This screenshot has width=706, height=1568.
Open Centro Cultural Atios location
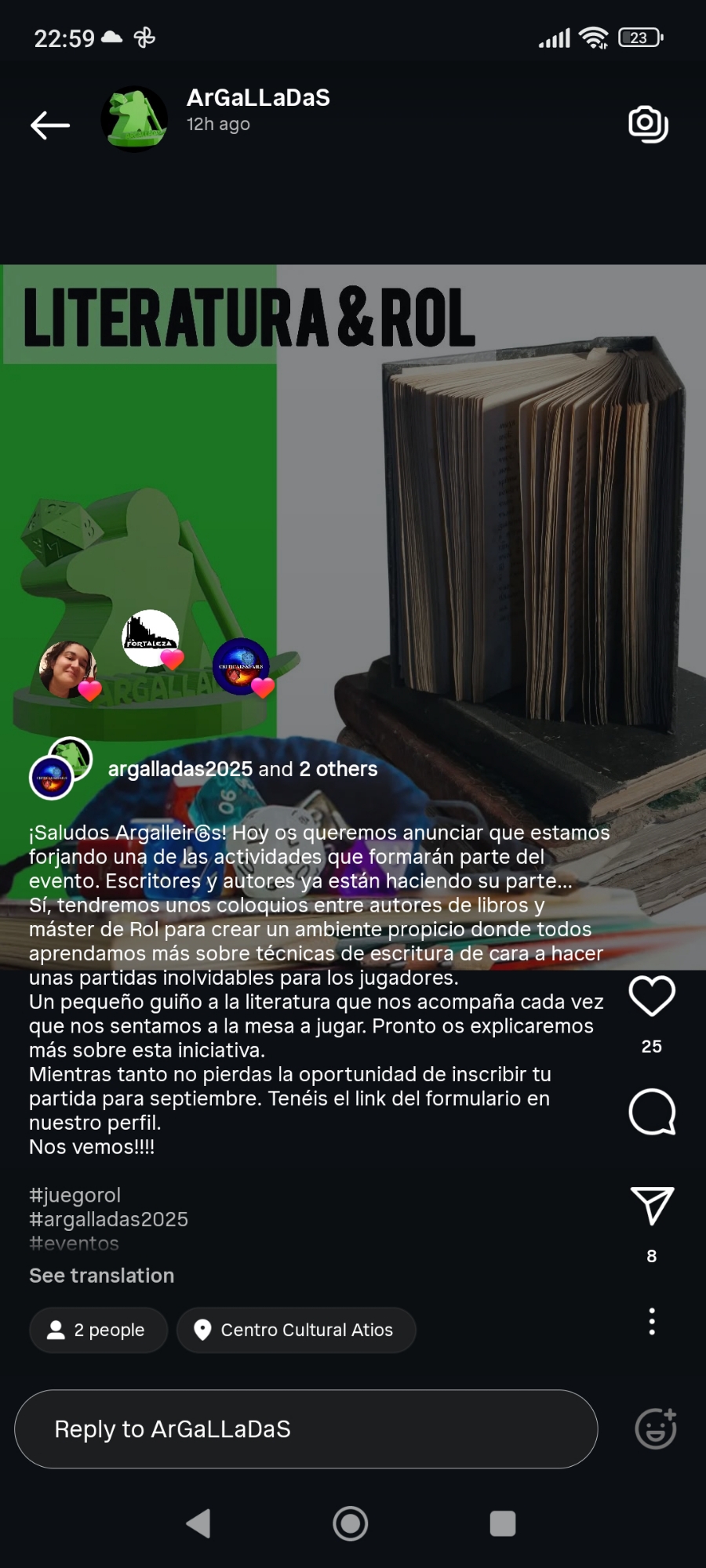(297, 1330)
